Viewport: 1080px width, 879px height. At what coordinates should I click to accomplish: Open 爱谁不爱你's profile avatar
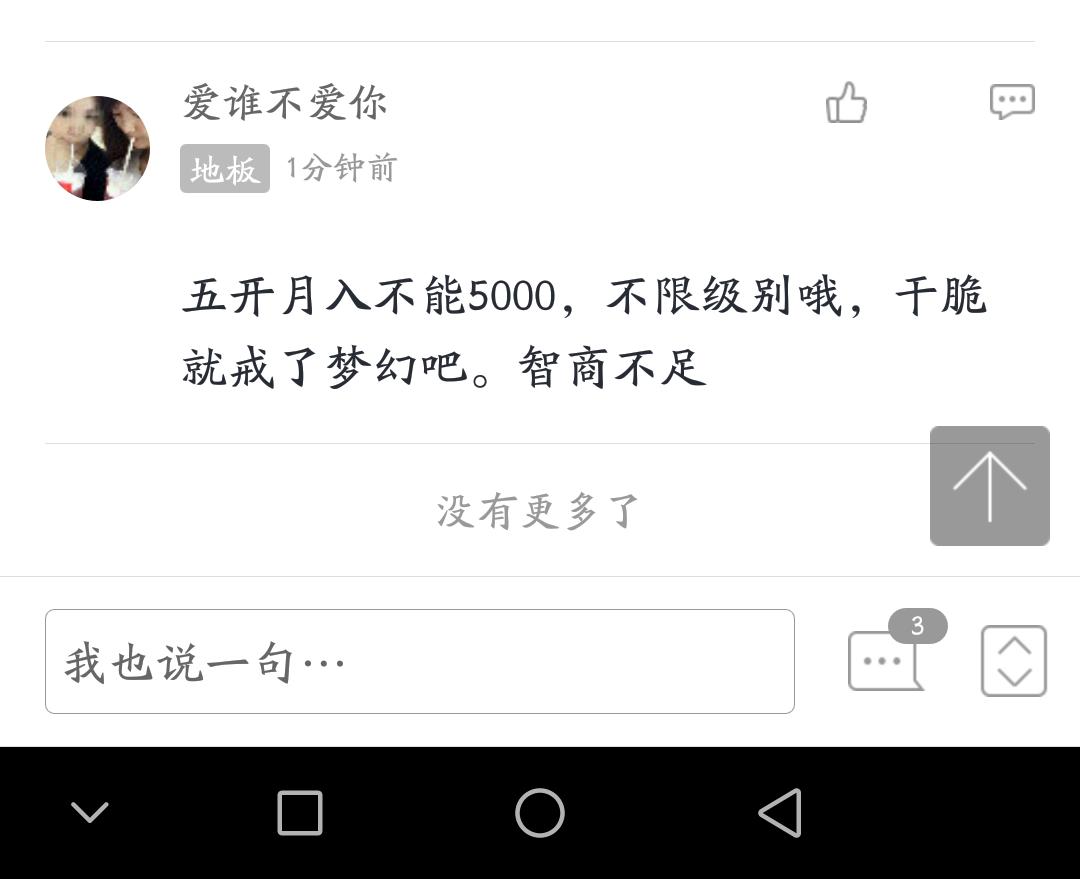click(97, 148)
